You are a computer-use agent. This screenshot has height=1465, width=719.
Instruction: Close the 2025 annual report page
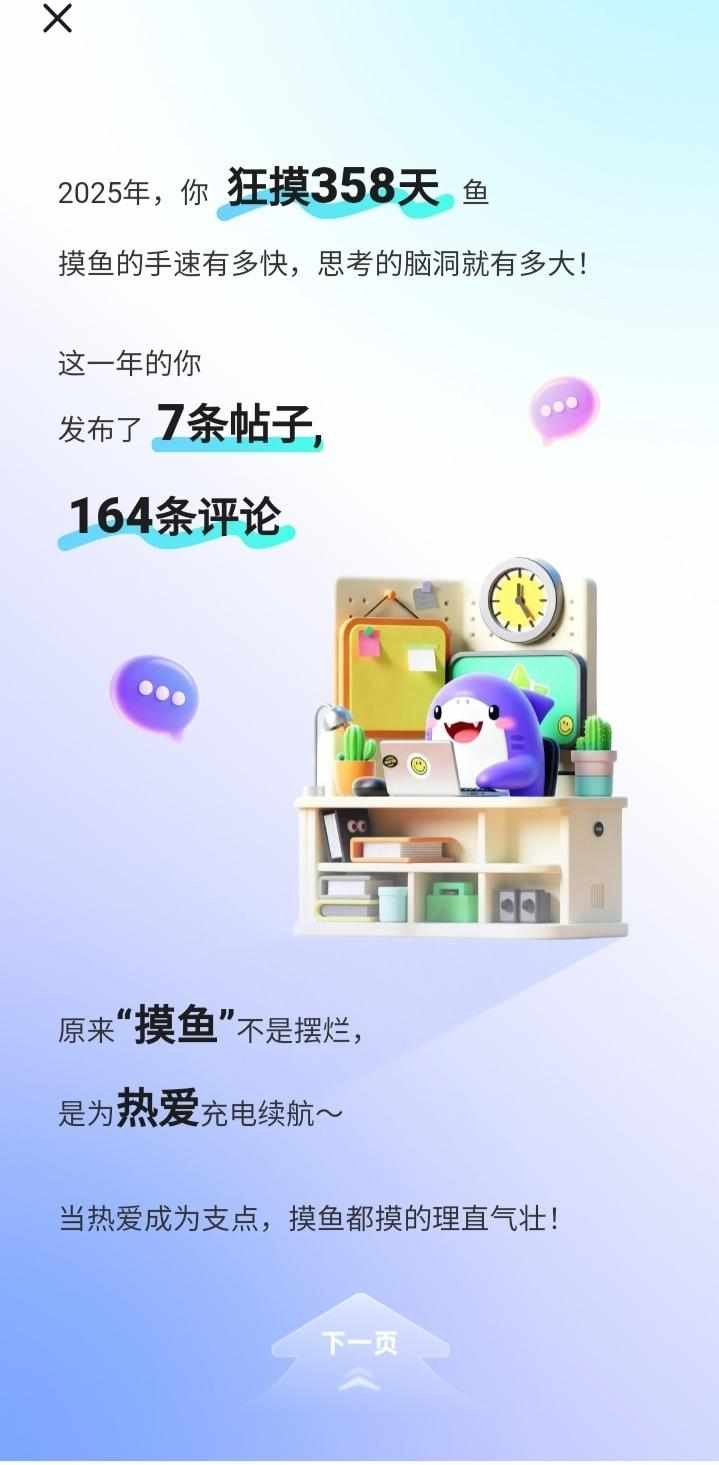click(57, 18)
